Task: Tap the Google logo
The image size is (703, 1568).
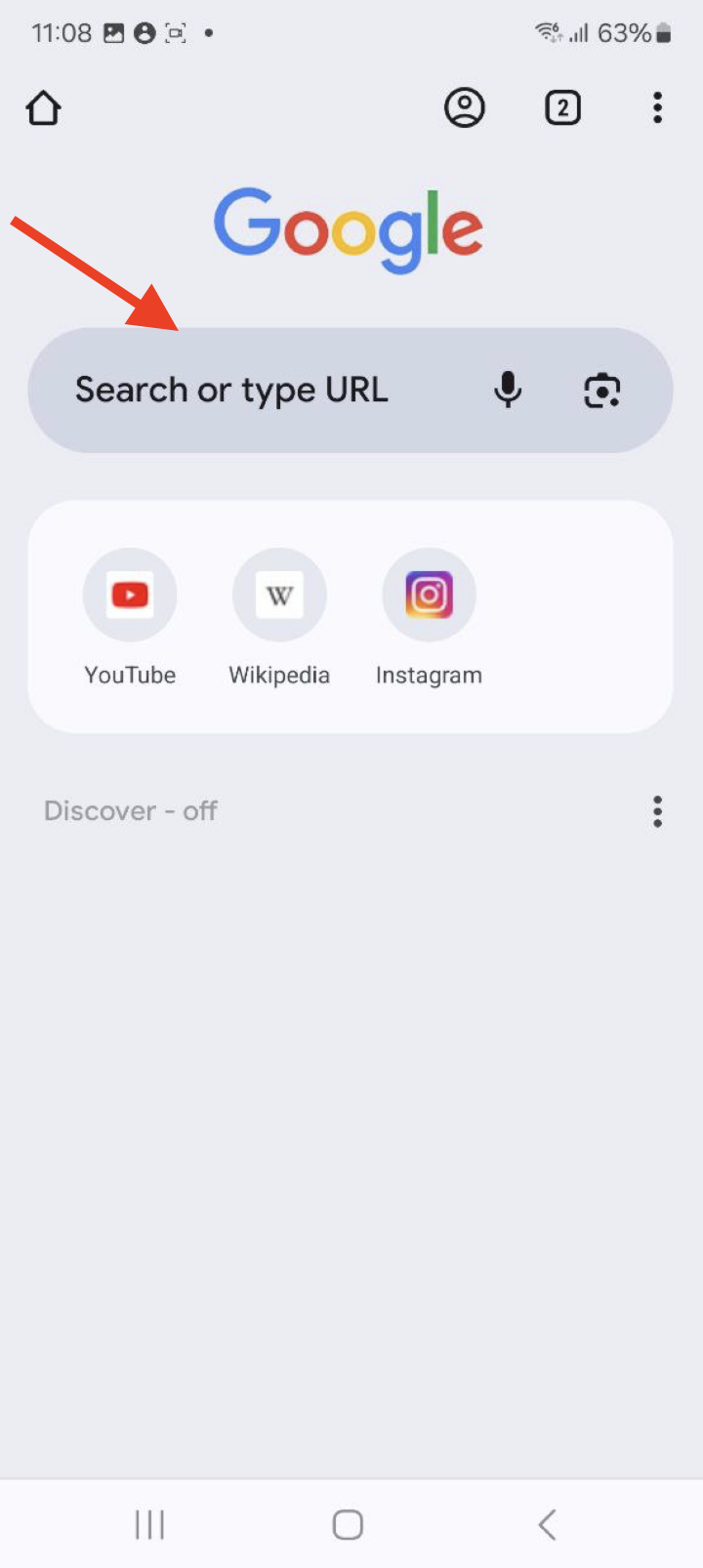Action: point(349,227)
